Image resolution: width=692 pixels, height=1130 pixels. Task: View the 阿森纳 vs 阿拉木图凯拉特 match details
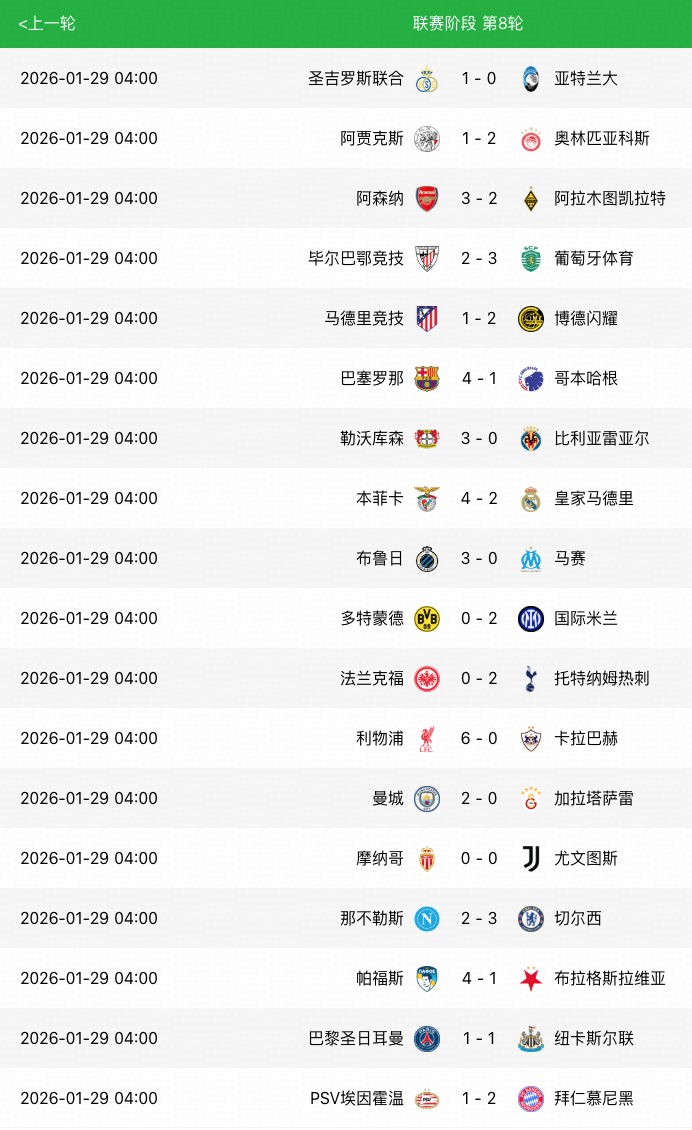tap(478, 198)
